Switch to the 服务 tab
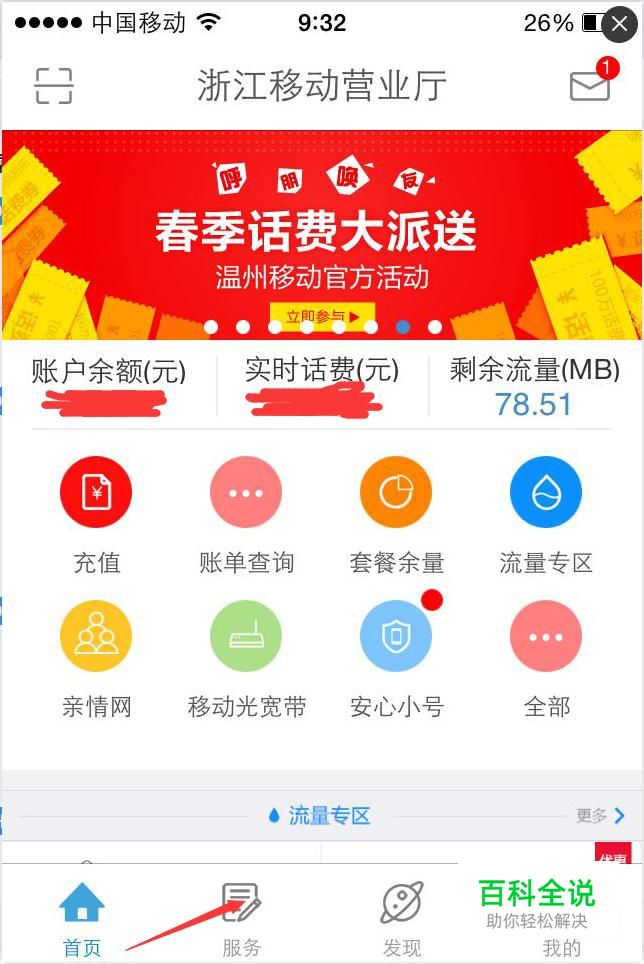 tap(241, 918)
